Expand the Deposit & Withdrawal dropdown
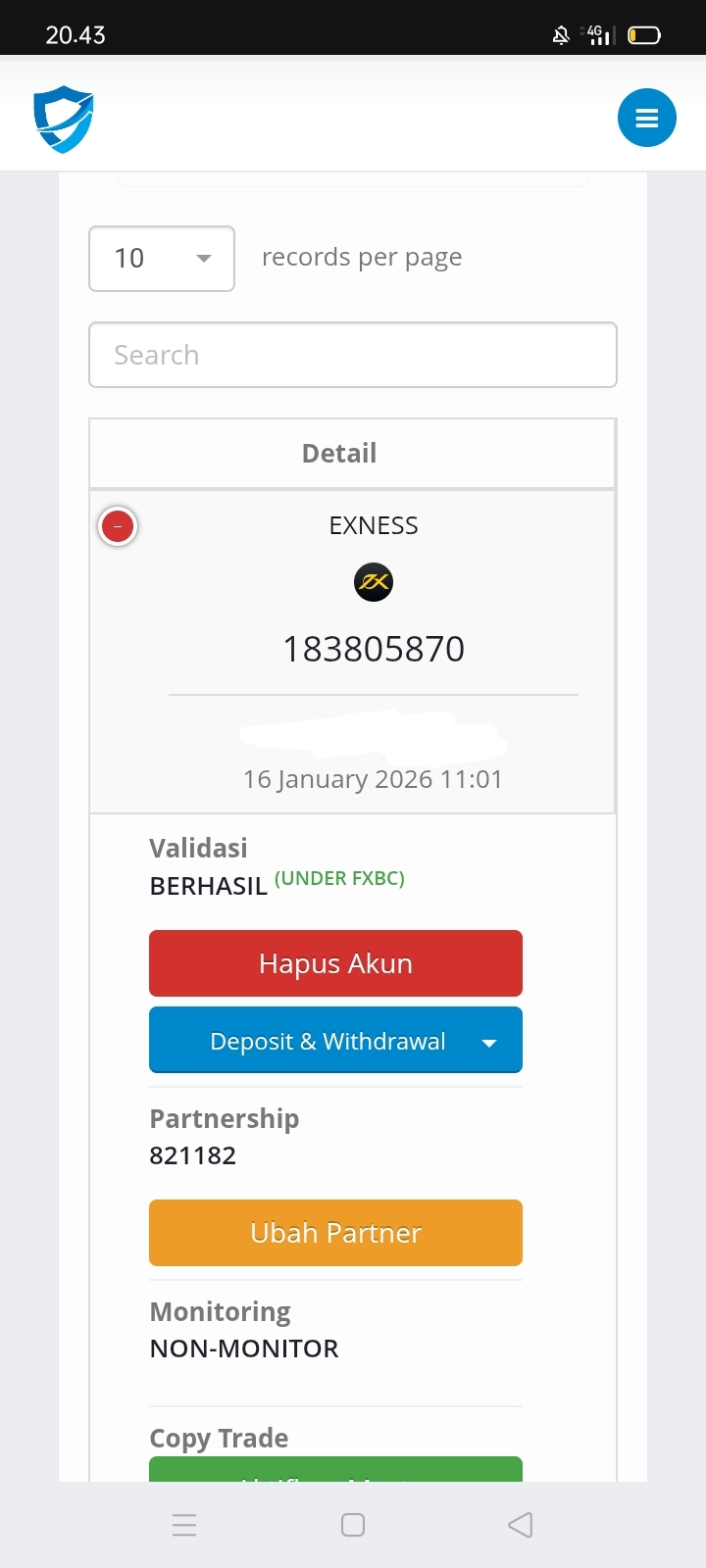This screenshot has height=1568, width=706. [335, 1040]
